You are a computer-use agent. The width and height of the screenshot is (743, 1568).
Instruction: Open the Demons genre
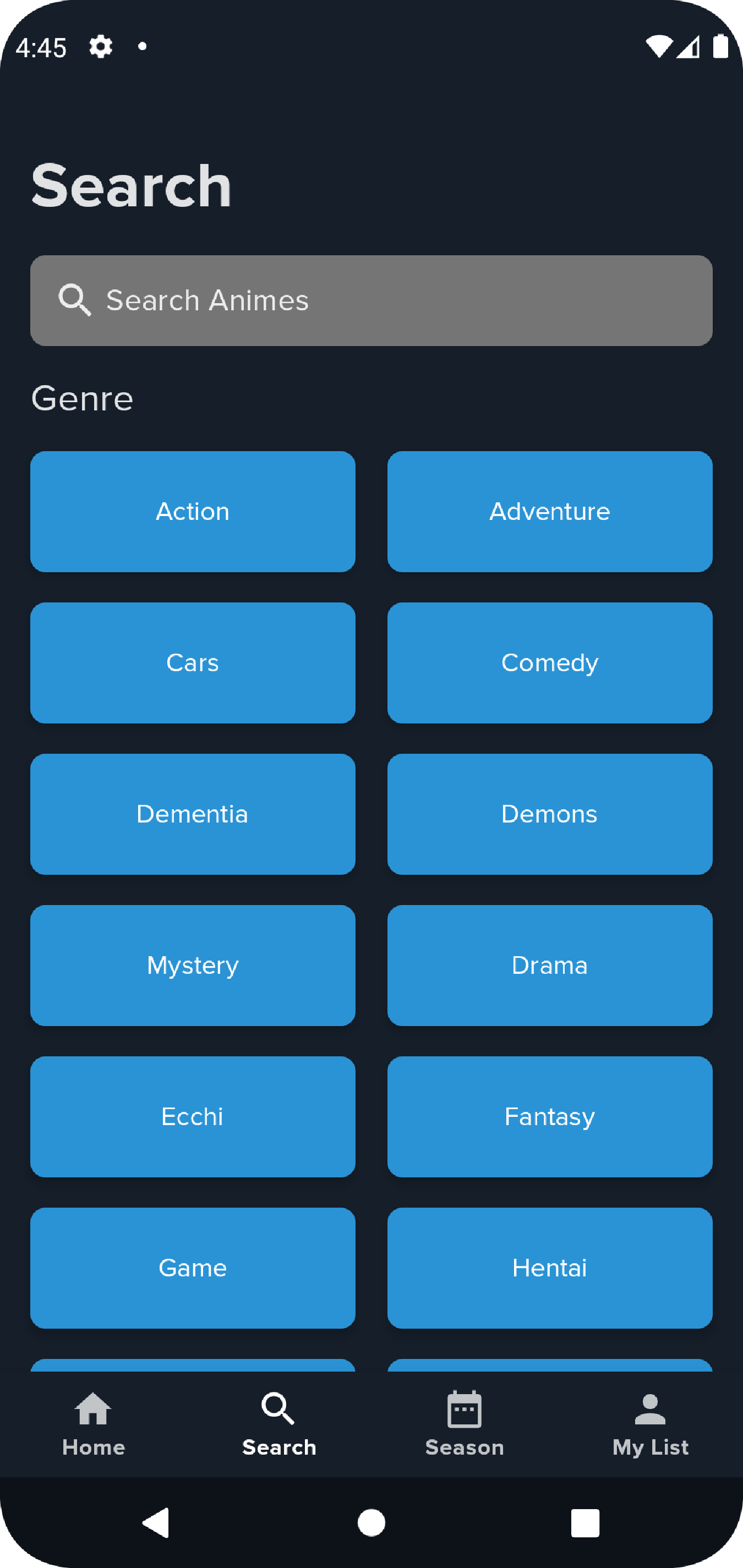coord(550,814)
